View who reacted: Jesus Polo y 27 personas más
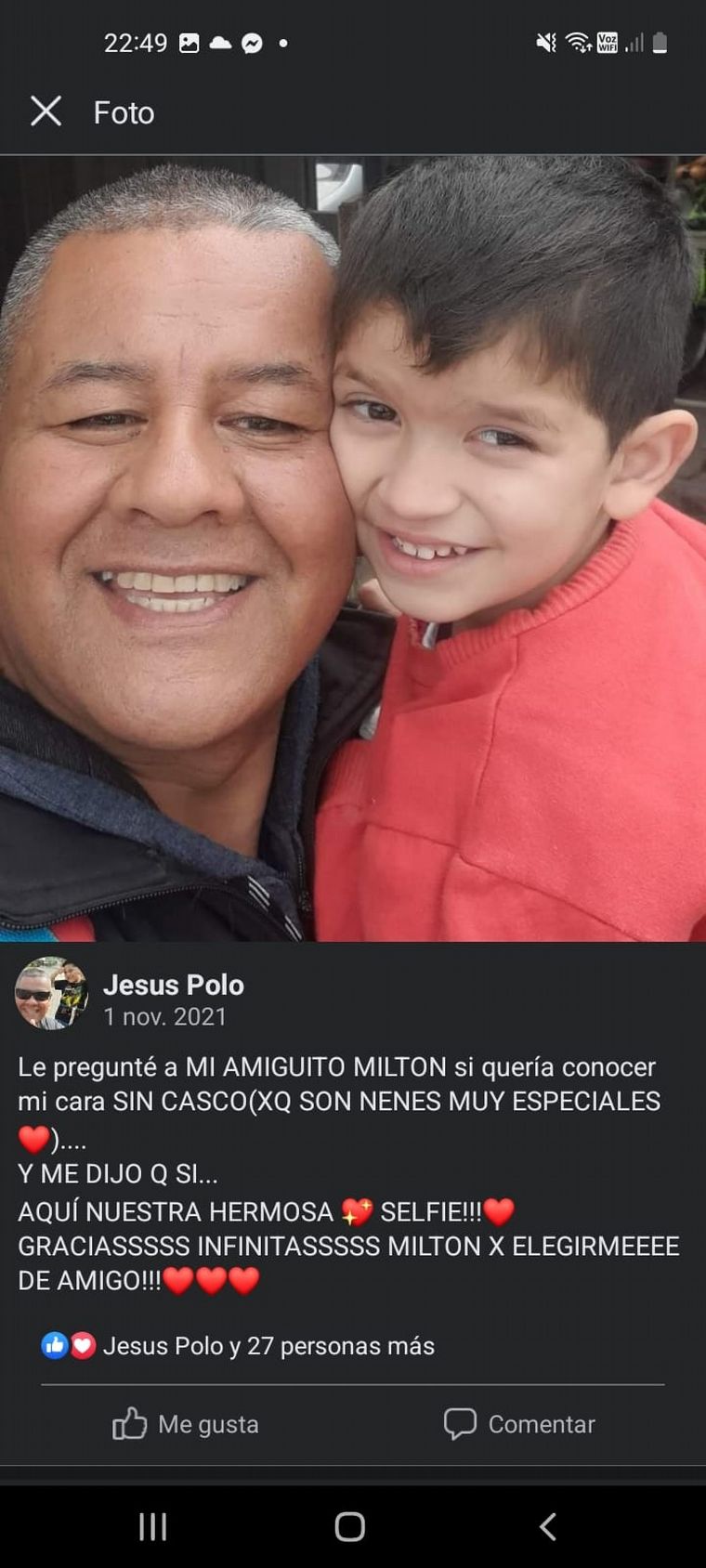 268,1346
